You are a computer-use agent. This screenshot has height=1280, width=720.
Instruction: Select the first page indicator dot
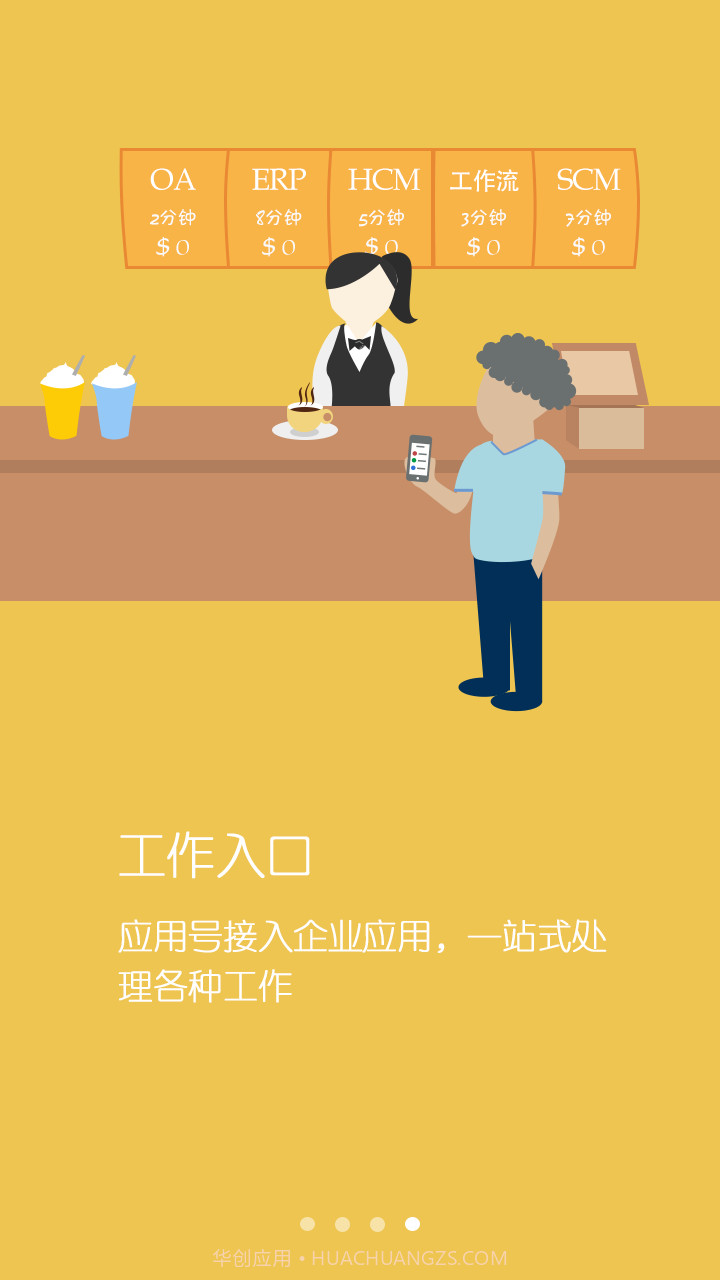coord(307,1222)
